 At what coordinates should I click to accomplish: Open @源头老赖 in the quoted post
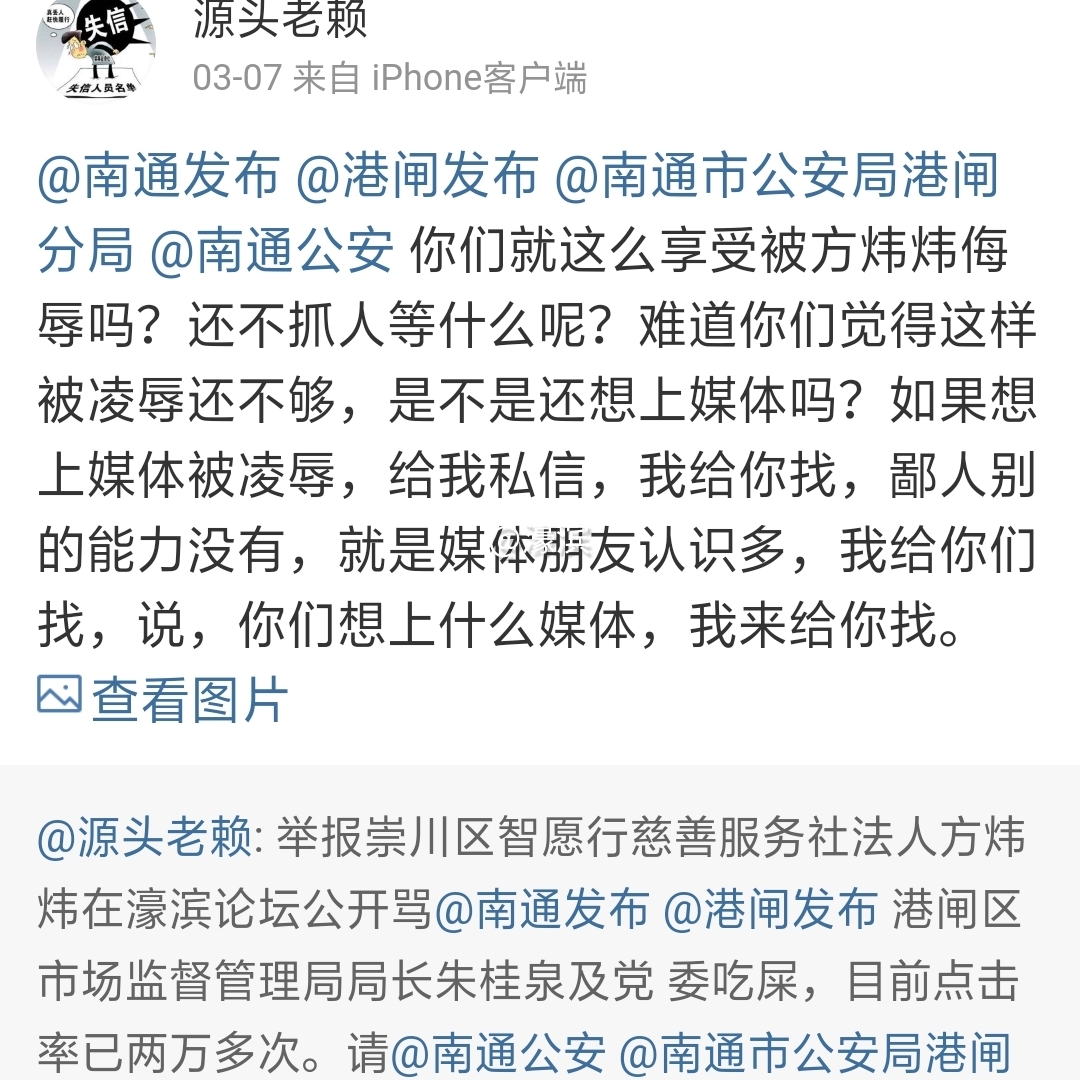(144, 838)
